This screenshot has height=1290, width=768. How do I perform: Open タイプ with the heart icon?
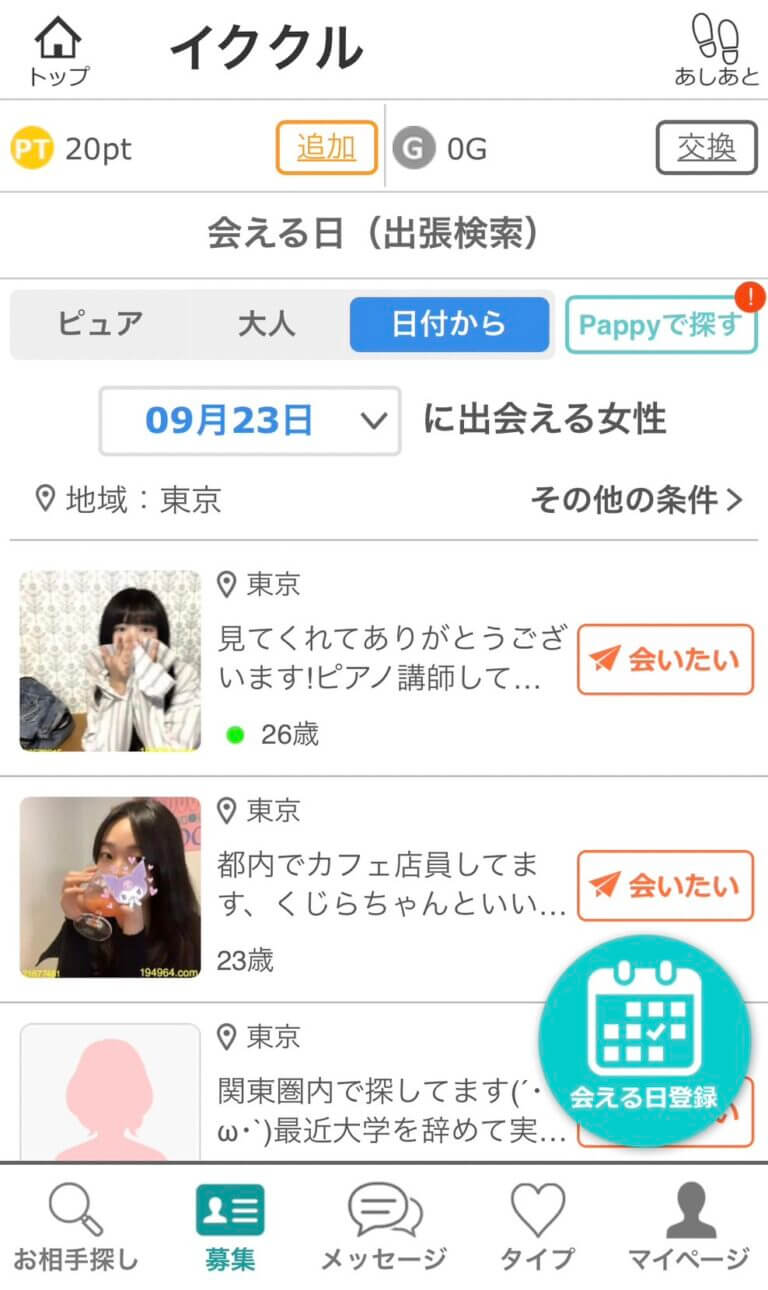(x=535, y=1222)
